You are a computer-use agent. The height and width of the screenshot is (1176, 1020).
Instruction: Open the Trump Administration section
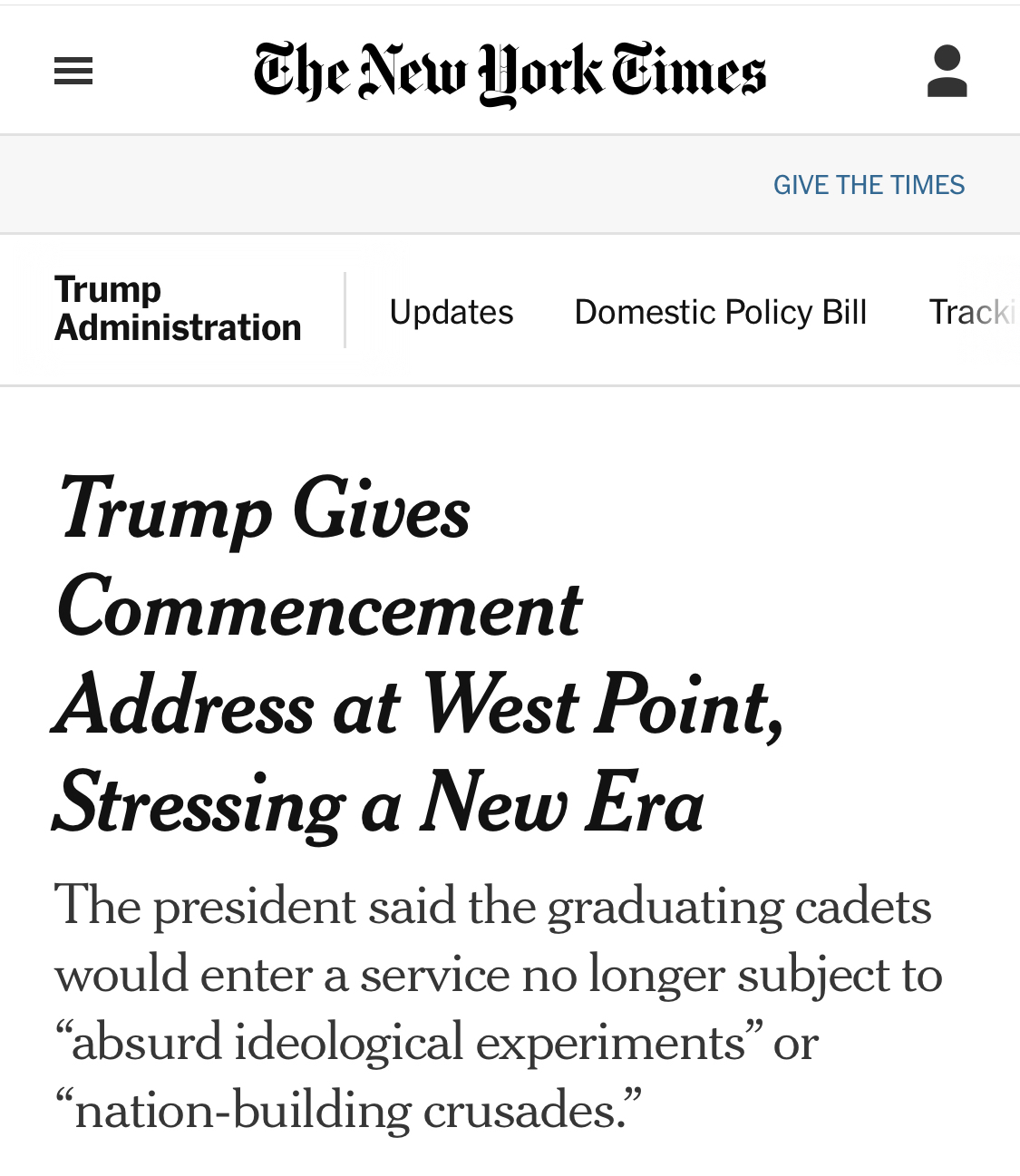point(178,309)
